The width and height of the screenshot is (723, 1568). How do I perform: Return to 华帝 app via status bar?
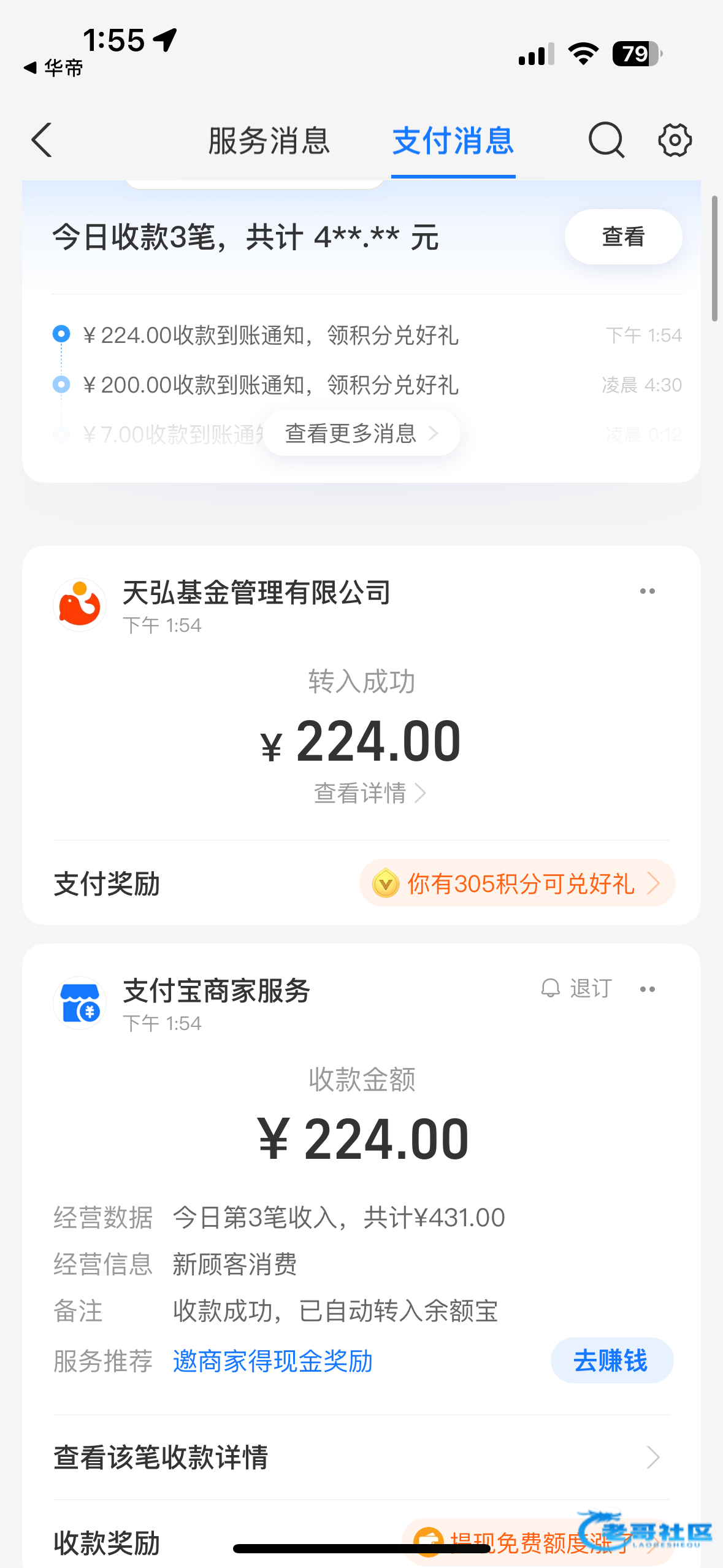tap(54, 67)
